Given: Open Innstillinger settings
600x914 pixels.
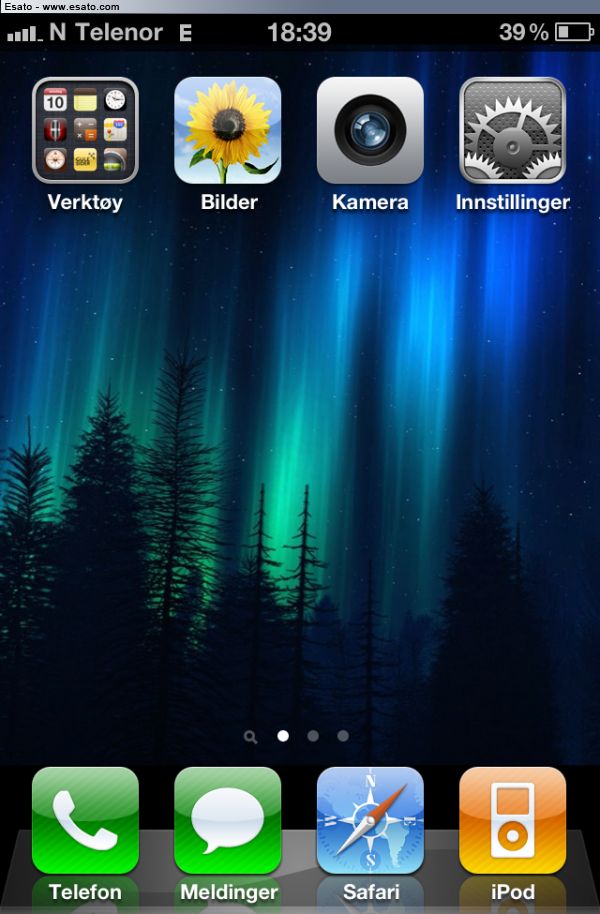Looking at the screenshot, I should [x=512, y=131].
